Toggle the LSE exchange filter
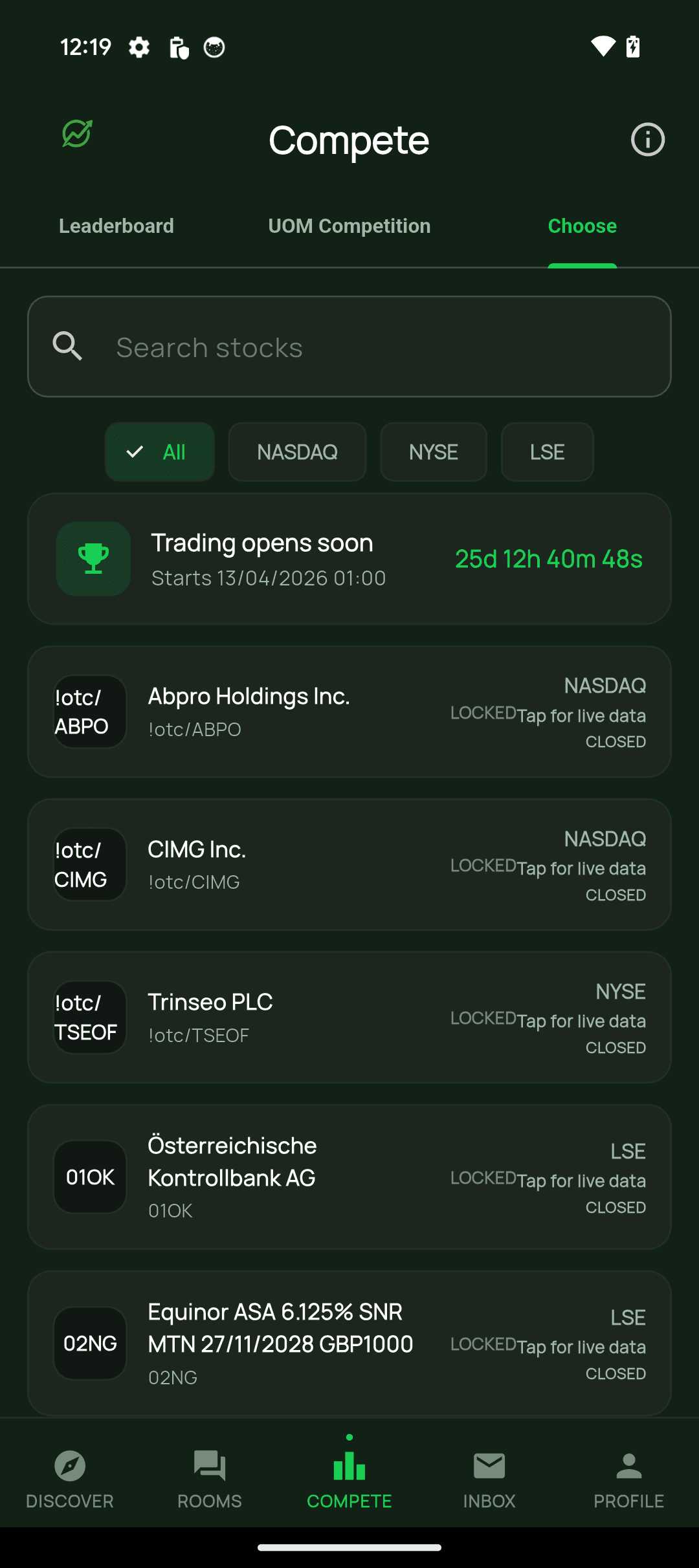This screenshot has height=1568, width=699. click(x=546, y=452)
